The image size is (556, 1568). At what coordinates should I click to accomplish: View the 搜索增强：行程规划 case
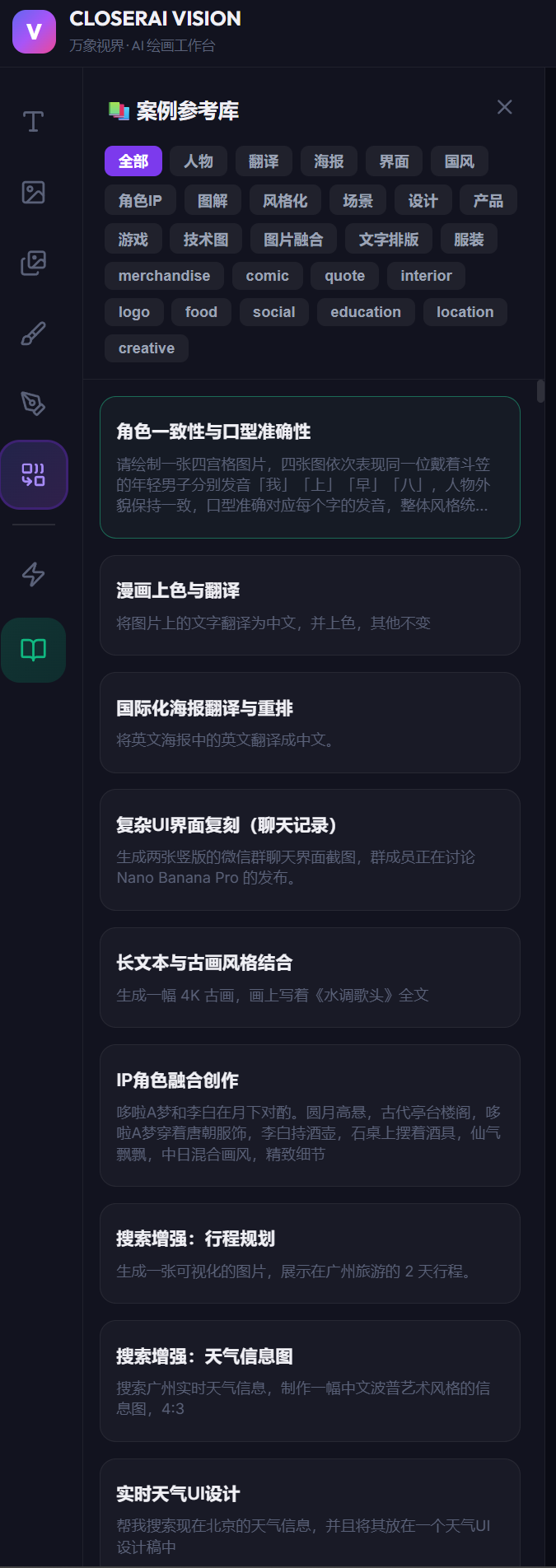[310, 1253]
